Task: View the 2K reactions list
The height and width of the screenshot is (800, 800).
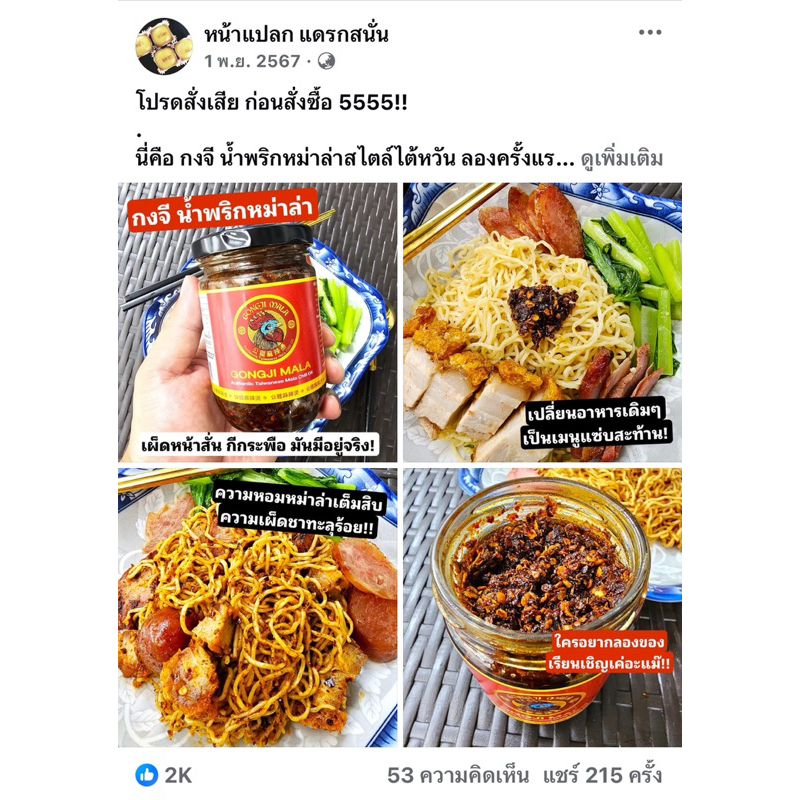Action: [164, 776]
